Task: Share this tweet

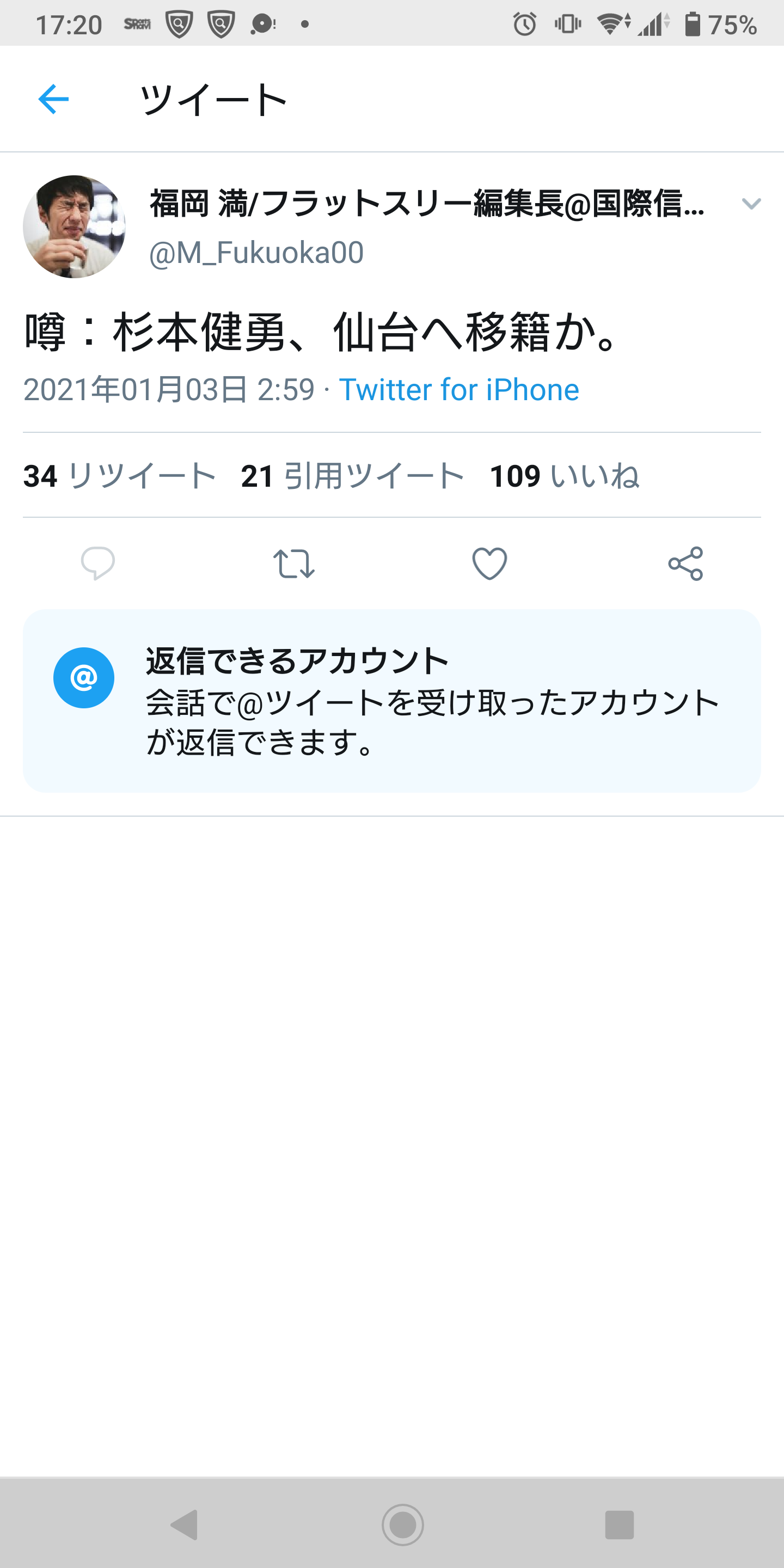Action: (685, 563)
